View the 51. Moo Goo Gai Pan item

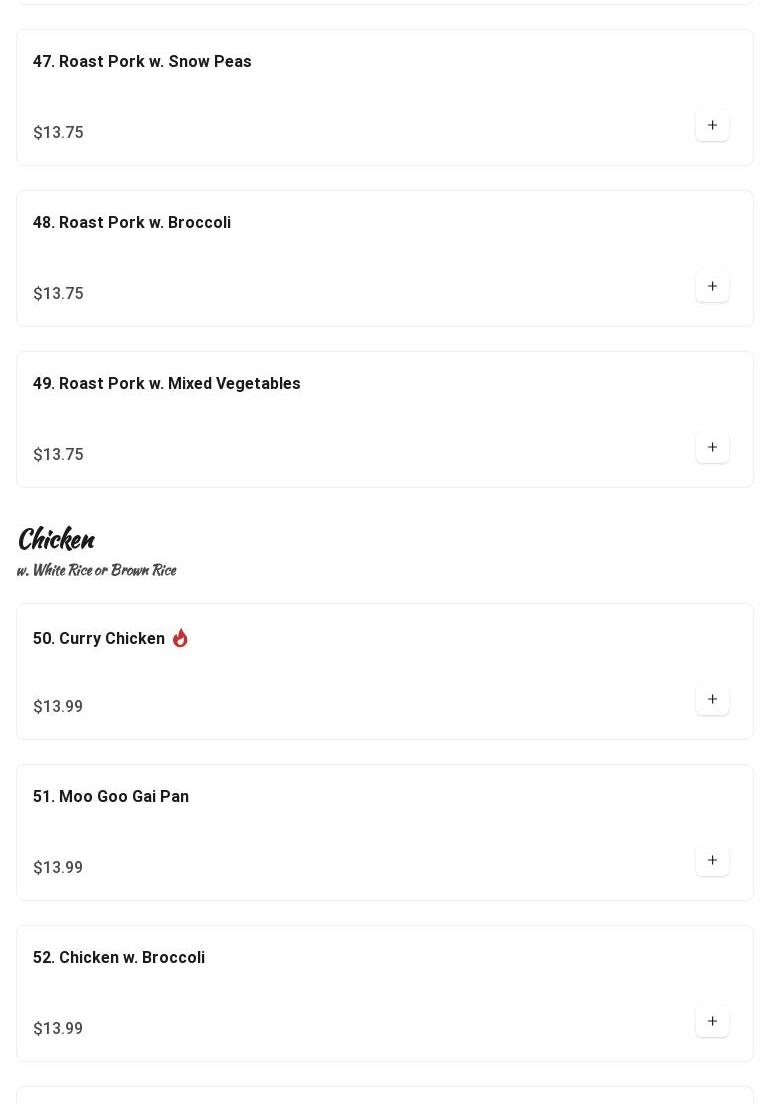click(x=111, y=797)
